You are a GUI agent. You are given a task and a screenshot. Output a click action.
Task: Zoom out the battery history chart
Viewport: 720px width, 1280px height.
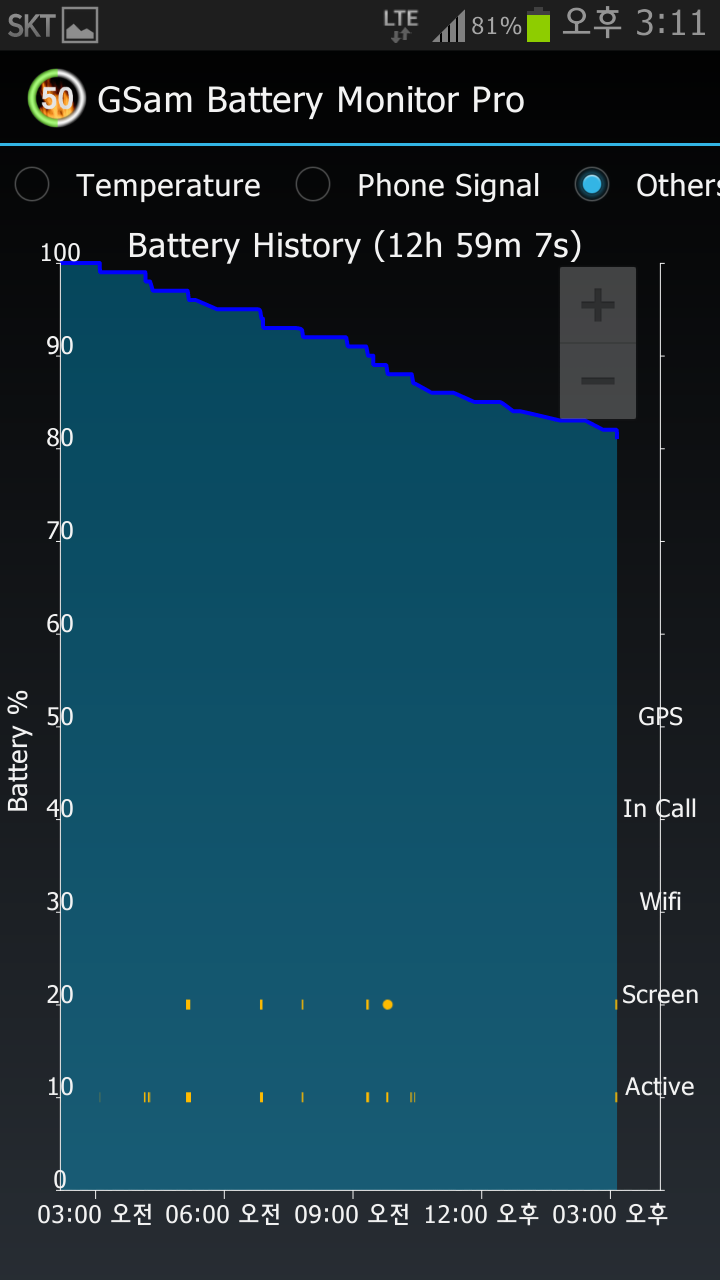pos(597,381)
